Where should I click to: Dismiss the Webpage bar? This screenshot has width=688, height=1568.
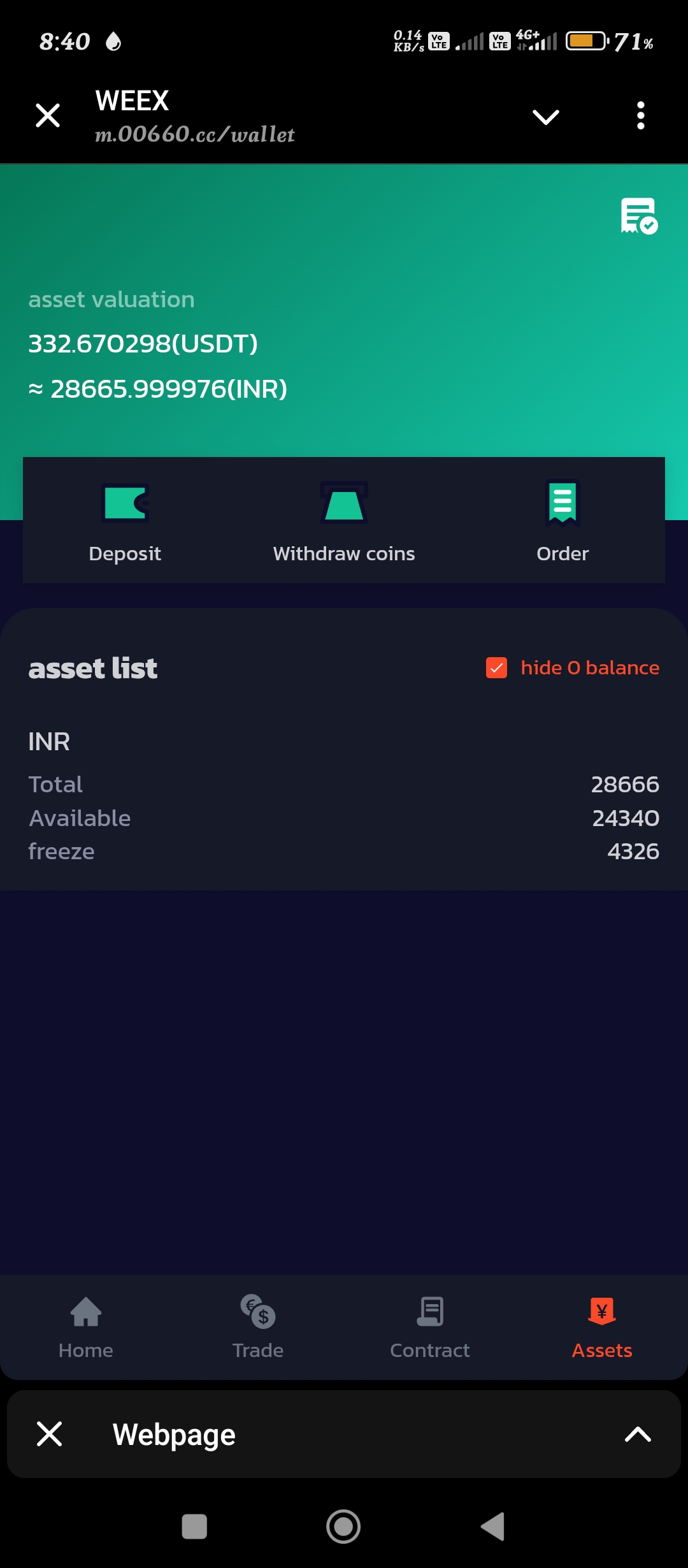tap(49, 1434)
